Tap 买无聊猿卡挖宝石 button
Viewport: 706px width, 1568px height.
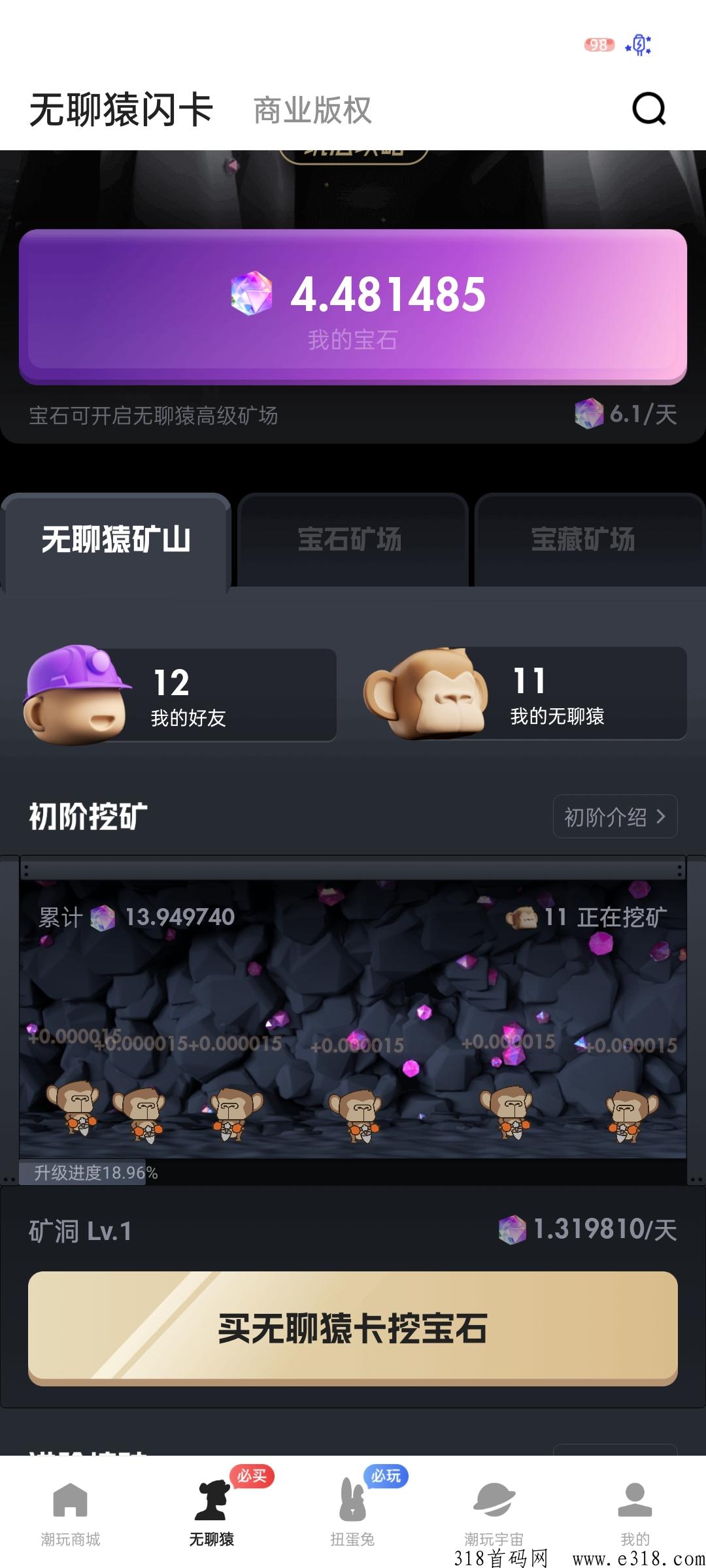[353, 1328]
